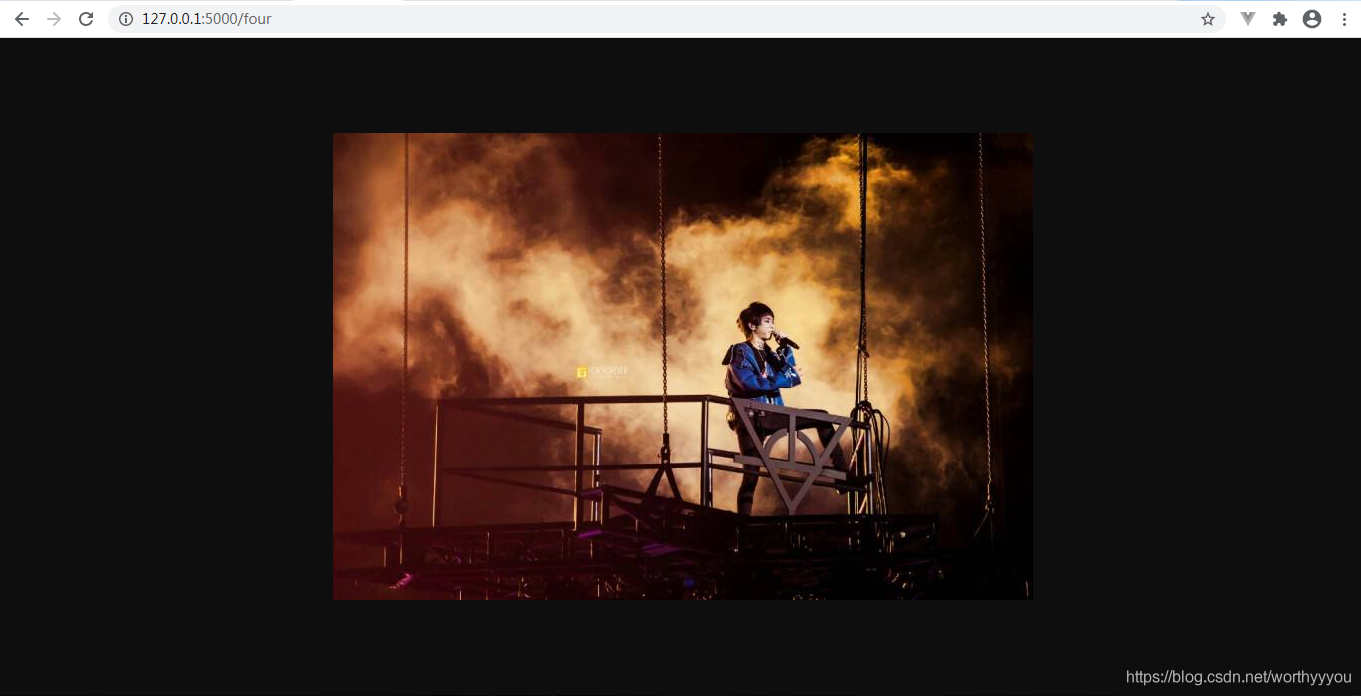This screenshot has width=1361, height=696.
Task: Go forward to the next page
Action: 54,19
